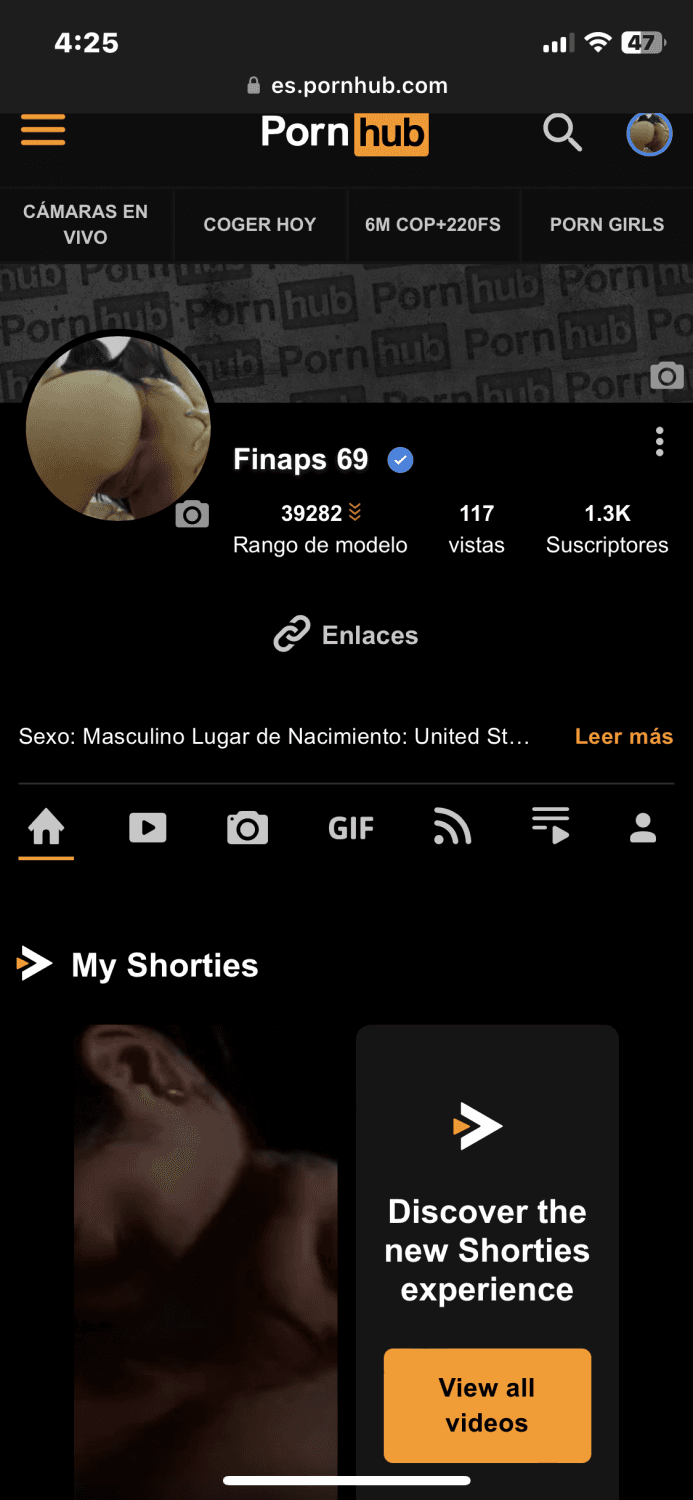Screen dimensions: 693x1500
Task: Switch to the videos tab
Action: pyautogui.click(x=148, y=828)
